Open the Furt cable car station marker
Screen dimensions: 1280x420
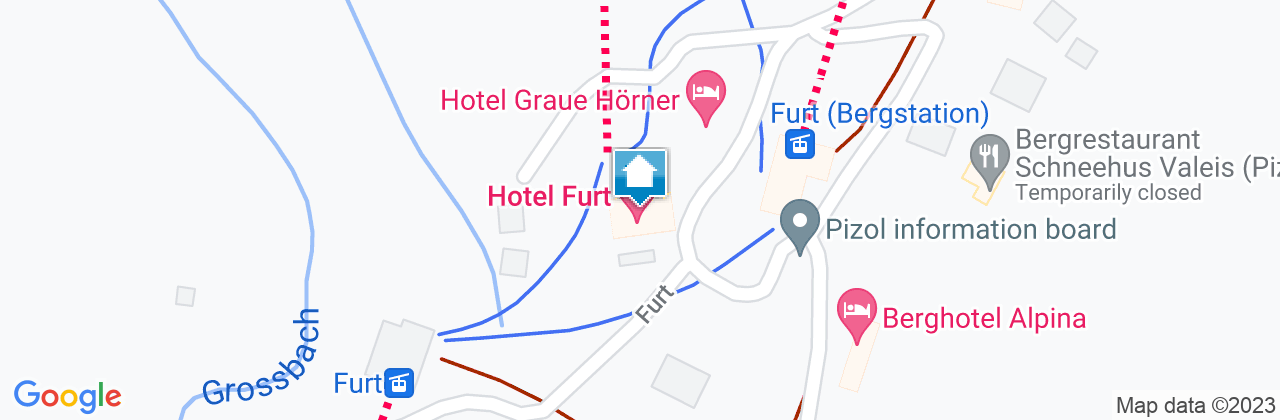(400, 381)
